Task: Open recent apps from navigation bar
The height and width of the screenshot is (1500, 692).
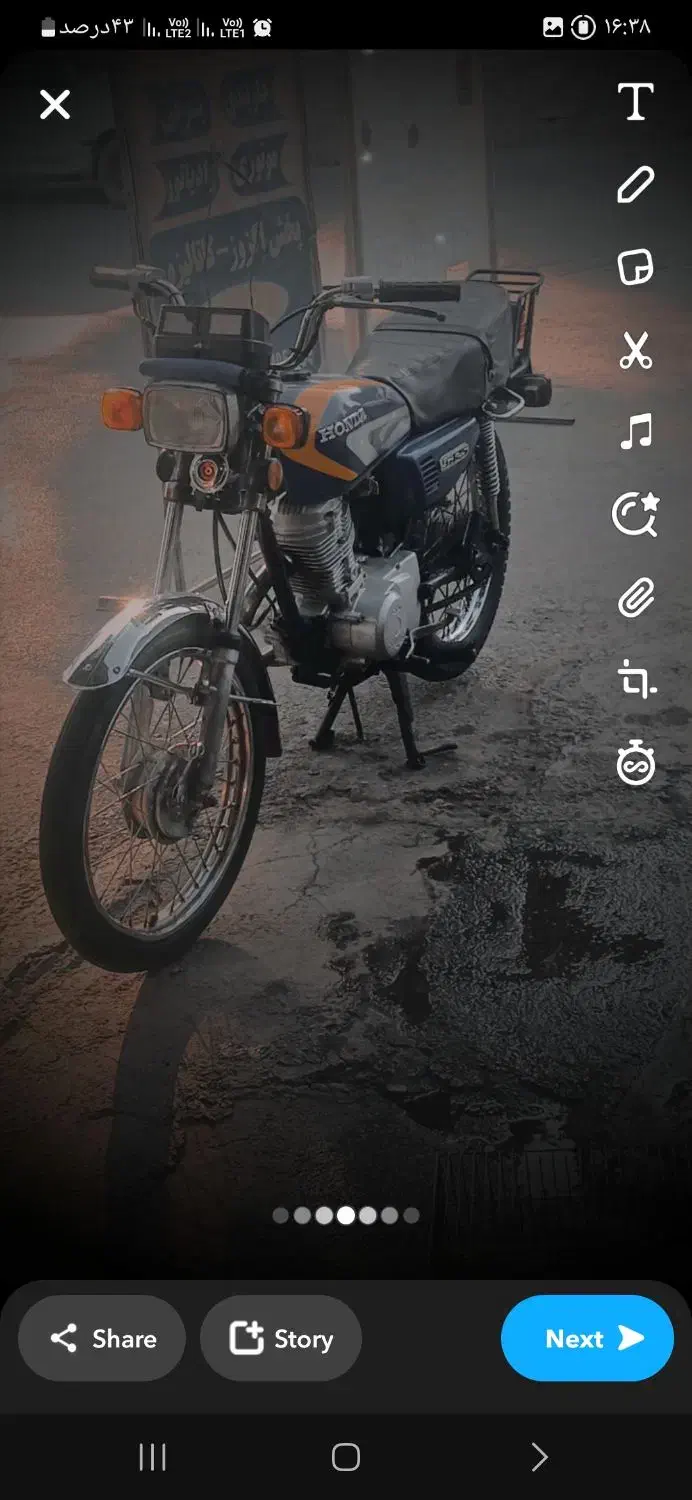Action: 152,1457
